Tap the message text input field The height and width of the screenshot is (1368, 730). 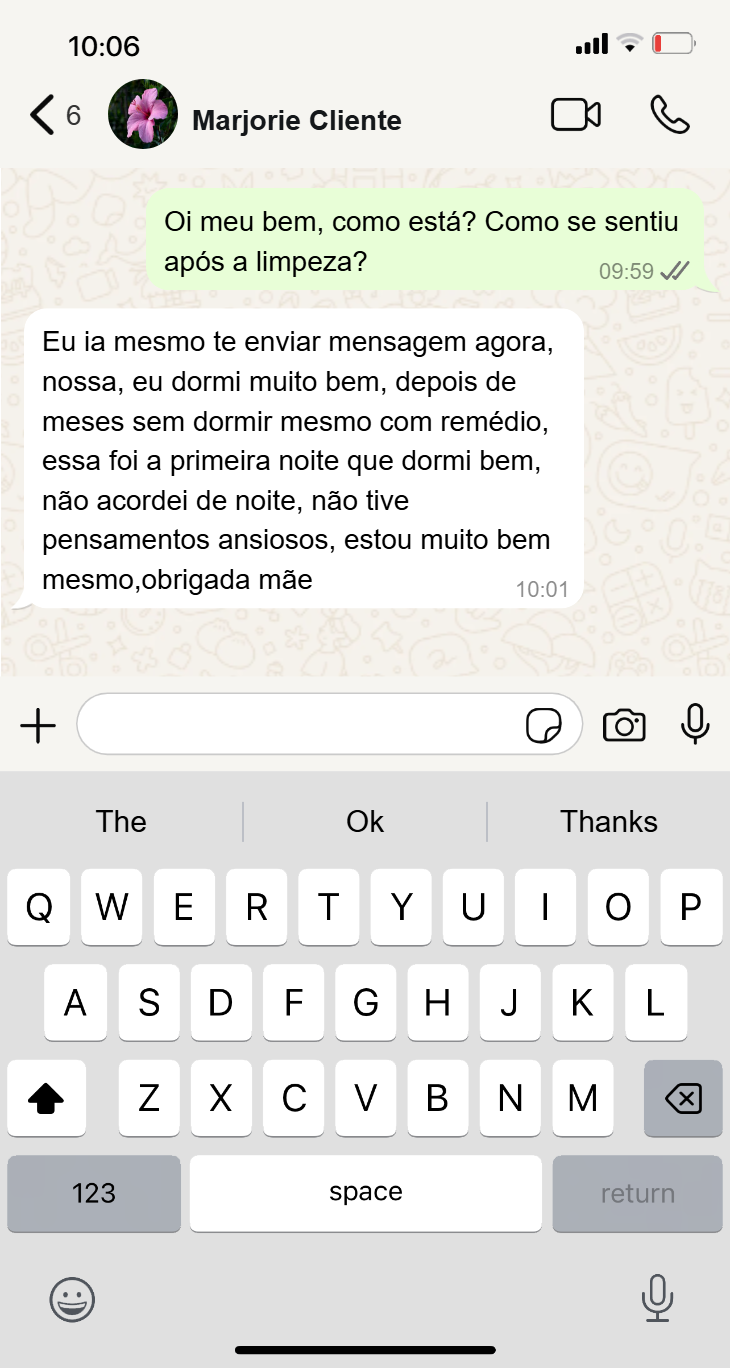(300, 724)
